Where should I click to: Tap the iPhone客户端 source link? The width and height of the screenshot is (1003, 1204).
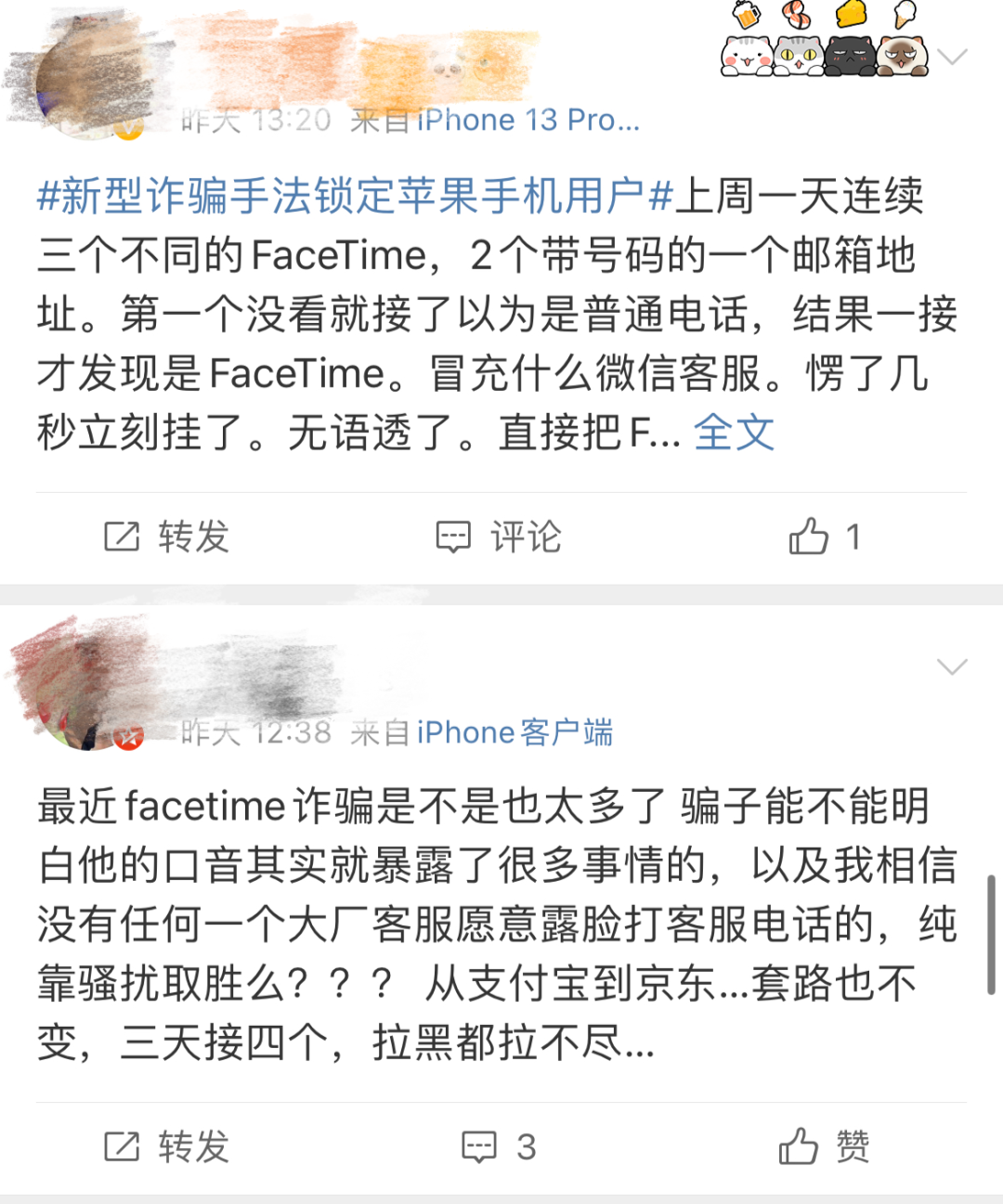pos(514,732)
